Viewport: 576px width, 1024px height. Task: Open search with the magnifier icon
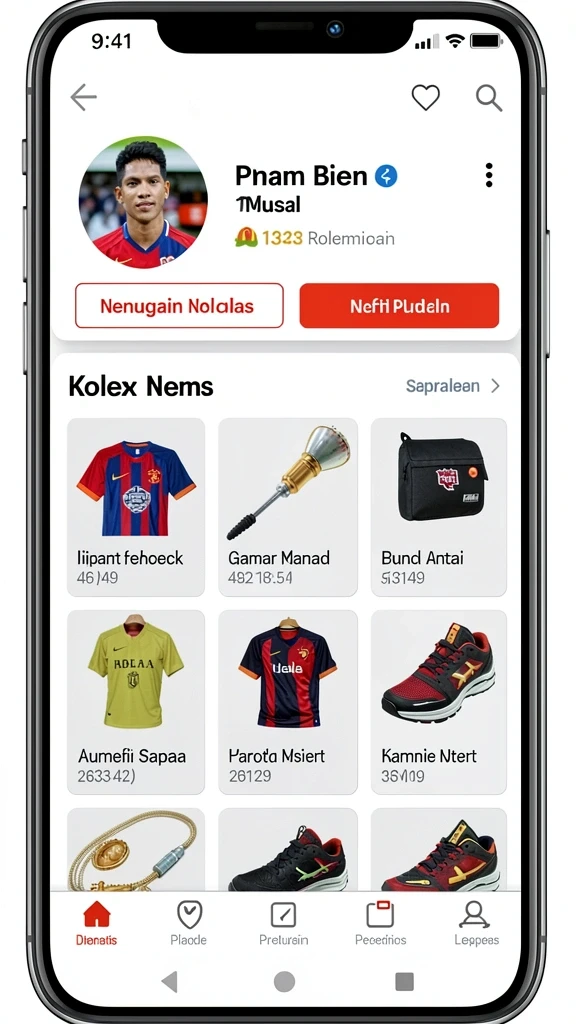(488, 98)
